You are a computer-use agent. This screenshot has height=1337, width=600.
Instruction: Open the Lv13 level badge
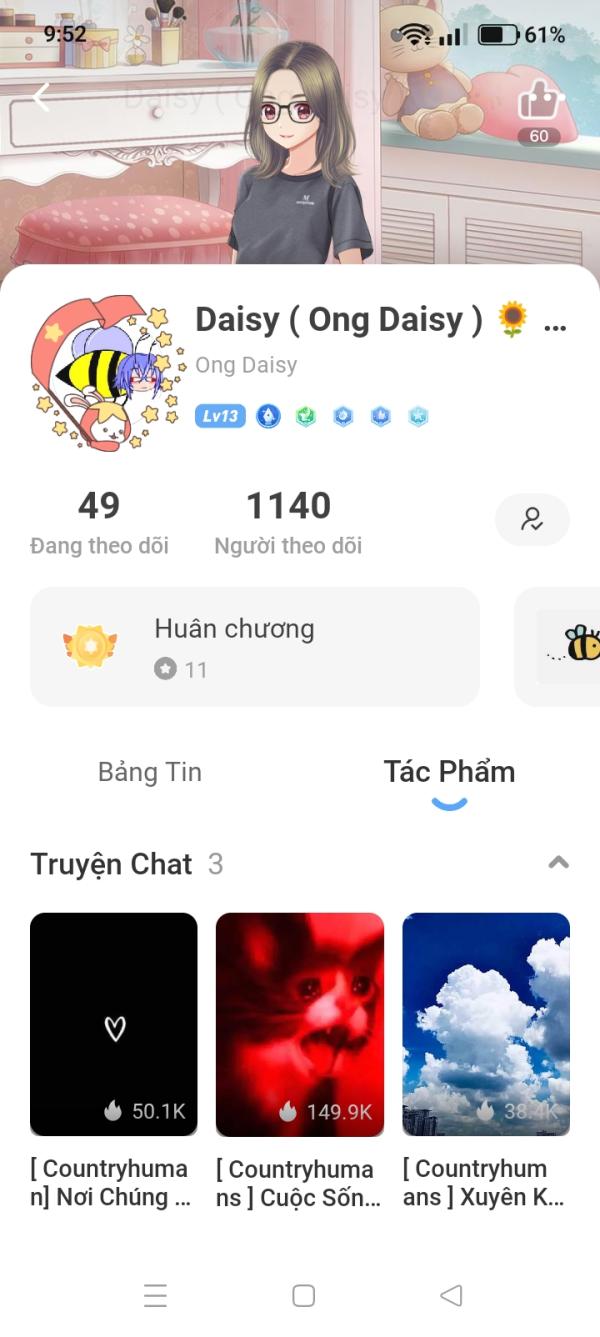tap(220, 416)
